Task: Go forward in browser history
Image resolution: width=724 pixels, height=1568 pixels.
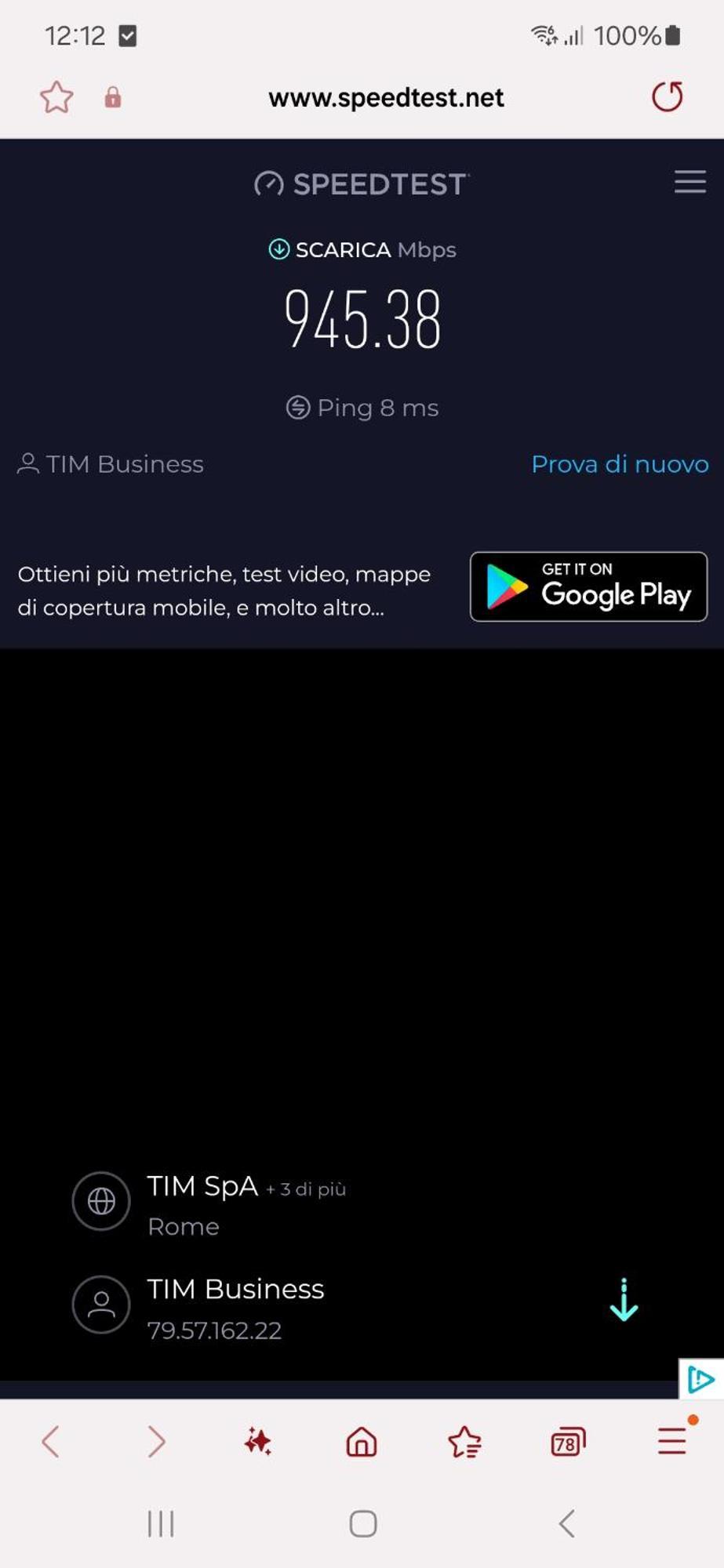Action: pyautogui.click(x=156, y=1441)
